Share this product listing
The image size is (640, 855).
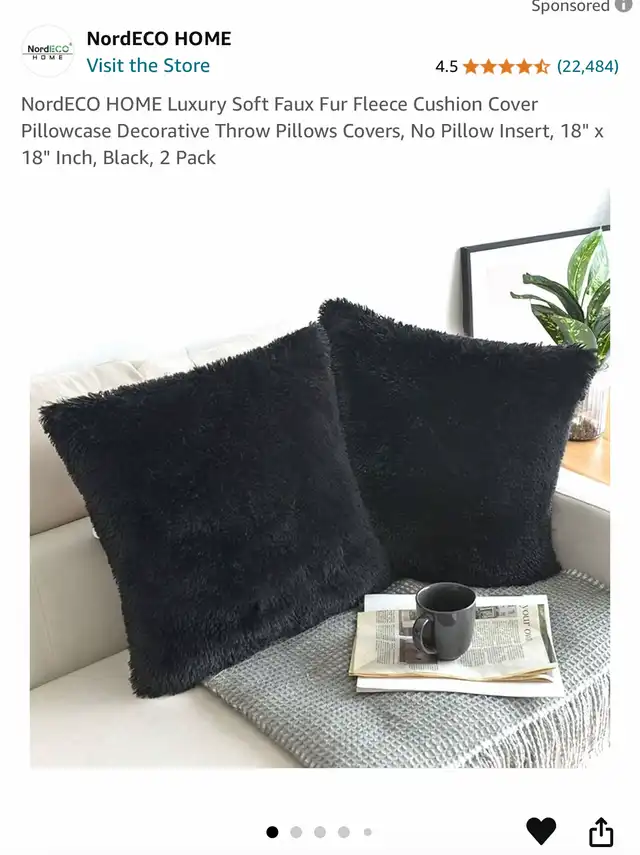click(x=600, y=831)
